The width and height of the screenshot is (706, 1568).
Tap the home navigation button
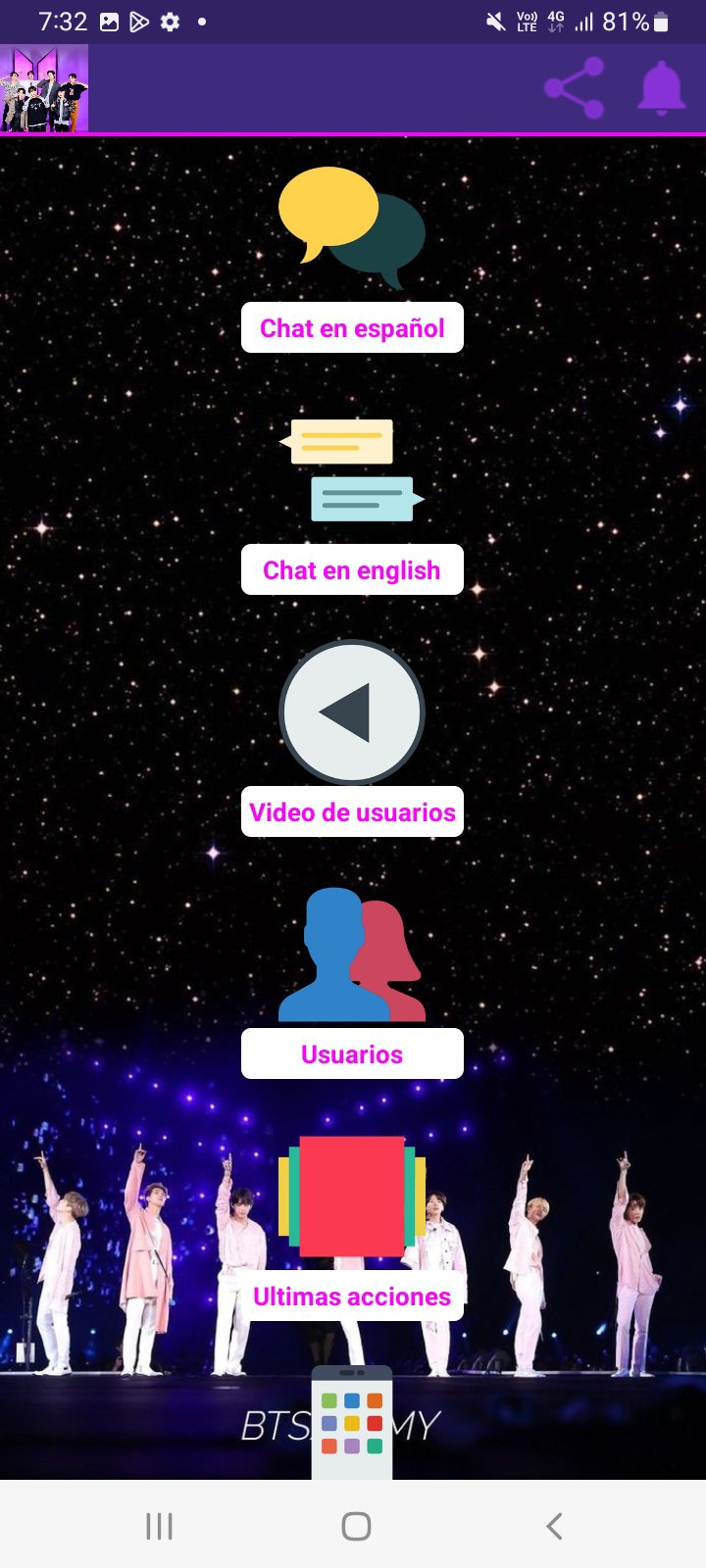pos(353,1525)
